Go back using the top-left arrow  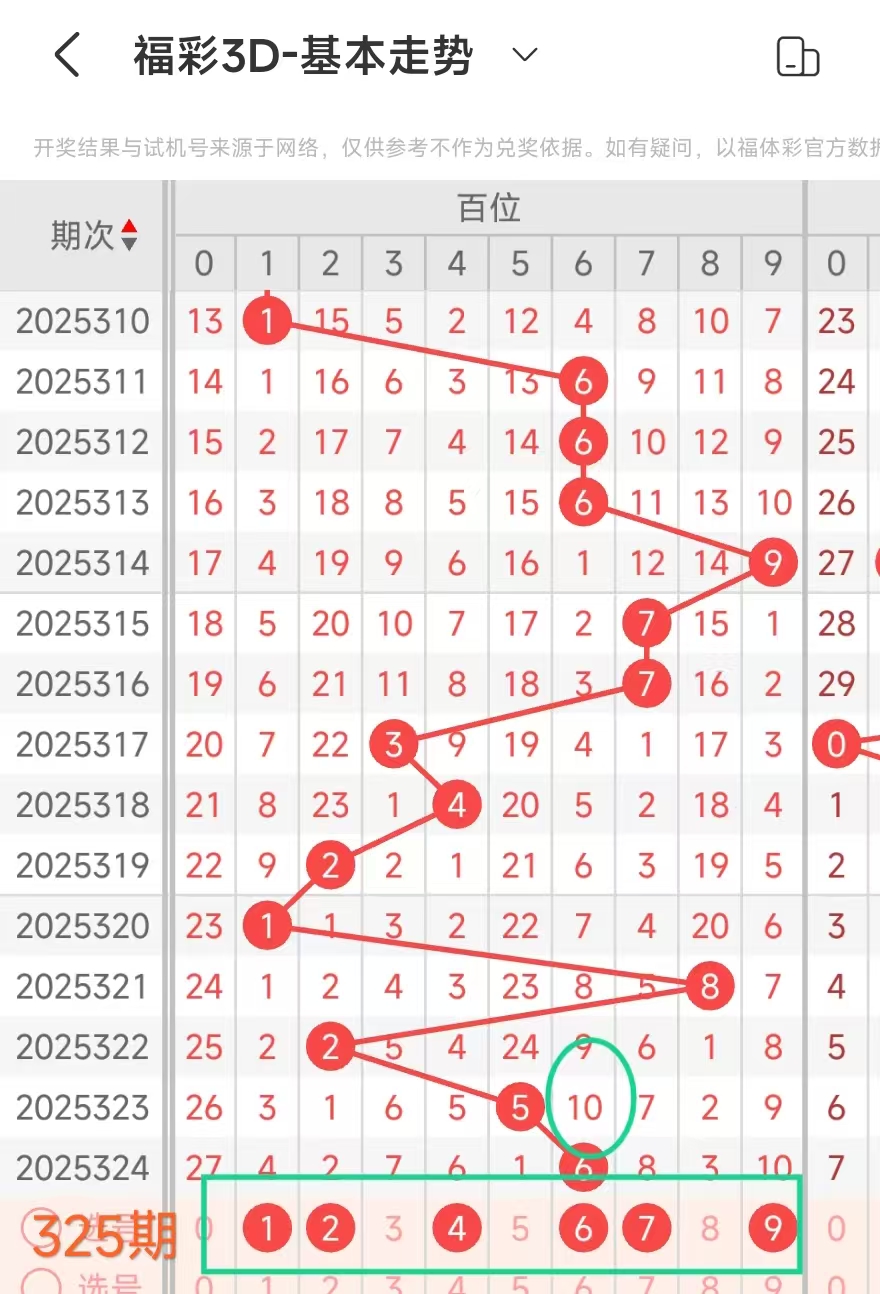point(66,56)
